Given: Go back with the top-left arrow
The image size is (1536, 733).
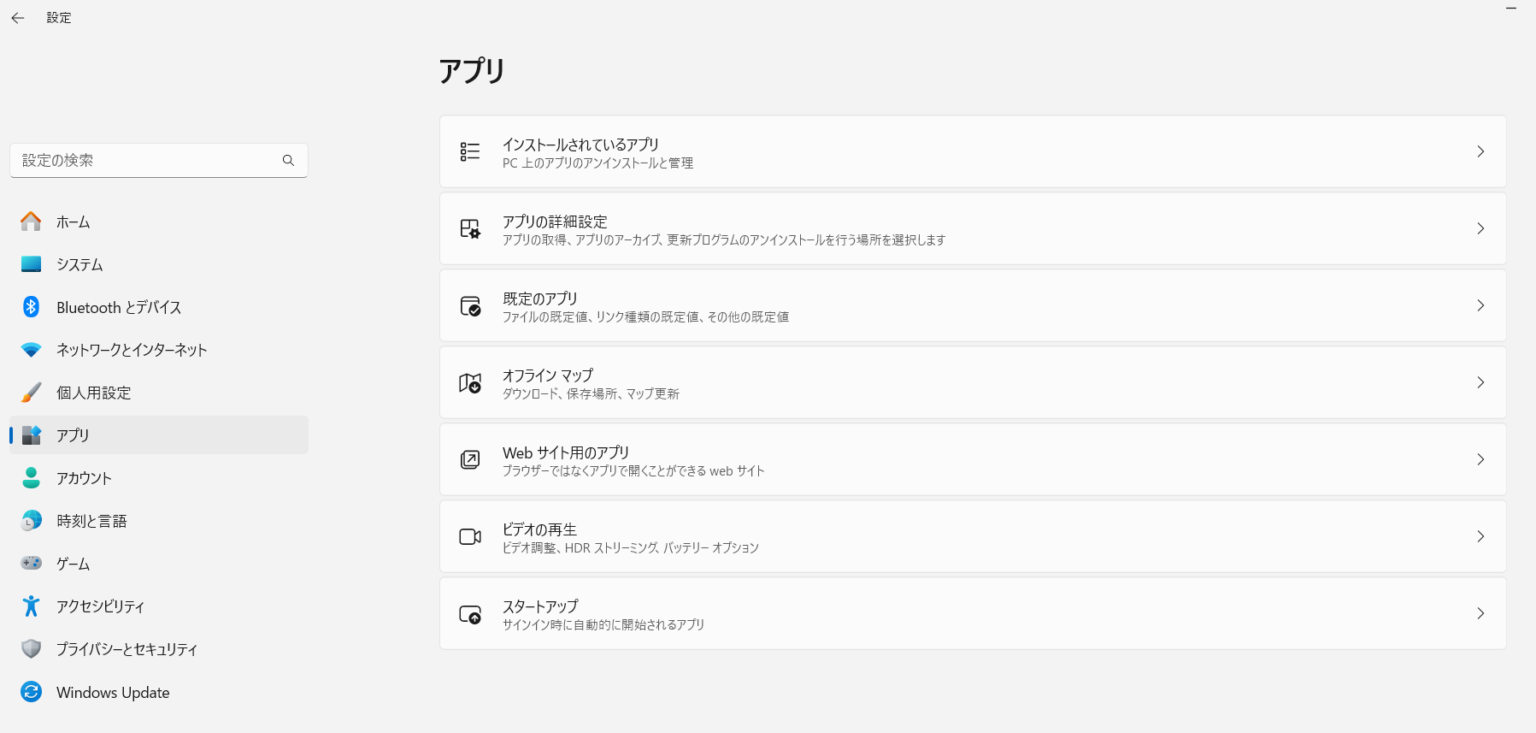Looking at the screenshot, I should (18, 18).
